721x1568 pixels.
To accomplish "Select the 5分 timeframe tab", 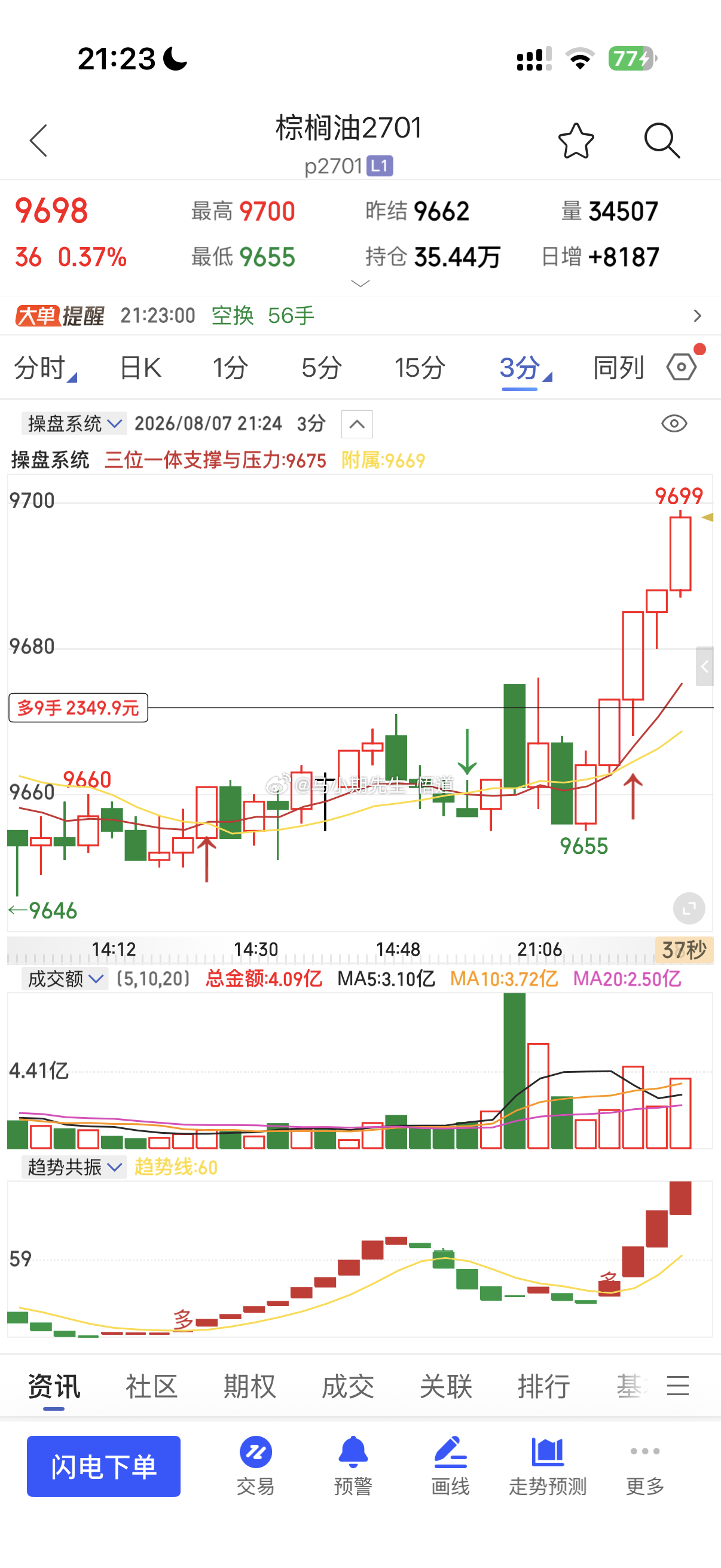I will tap(321, 368).
